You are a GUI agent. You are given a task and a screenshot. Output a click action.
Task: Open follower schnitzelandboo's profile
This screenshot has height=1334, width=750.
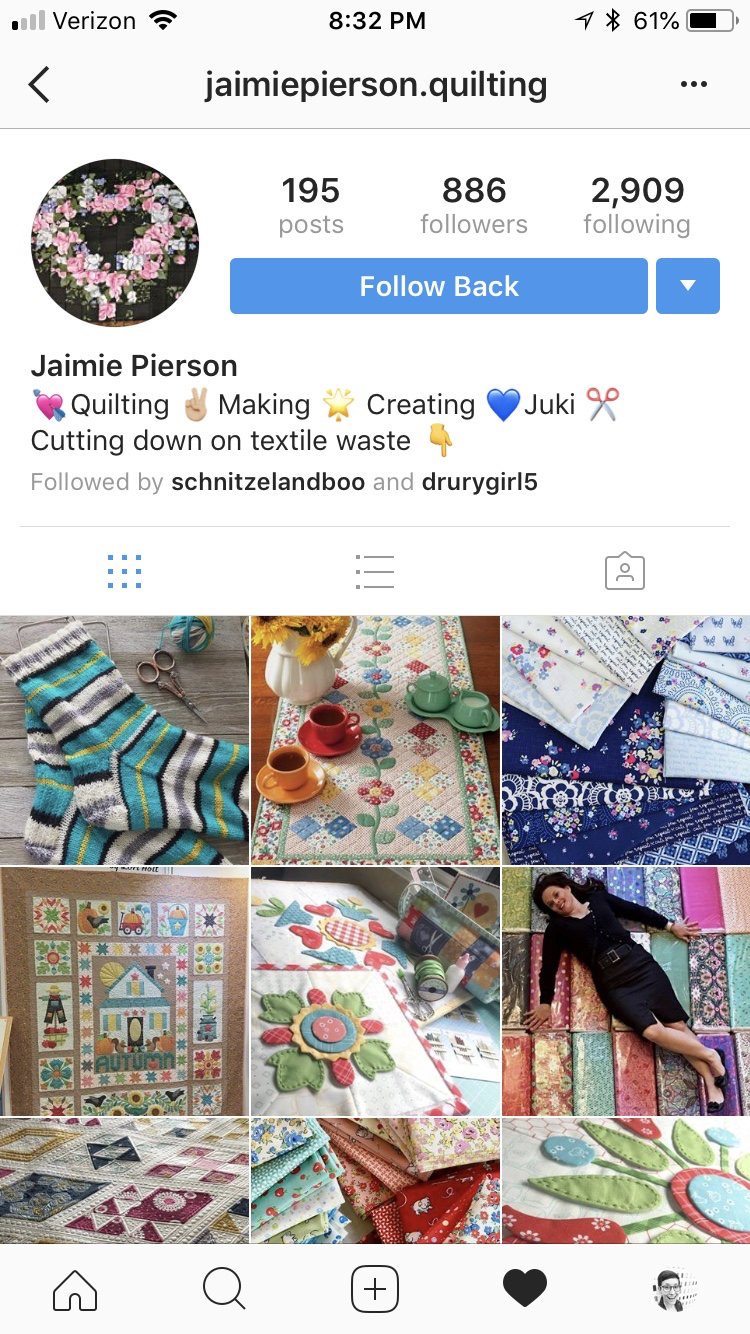point(267,482)
